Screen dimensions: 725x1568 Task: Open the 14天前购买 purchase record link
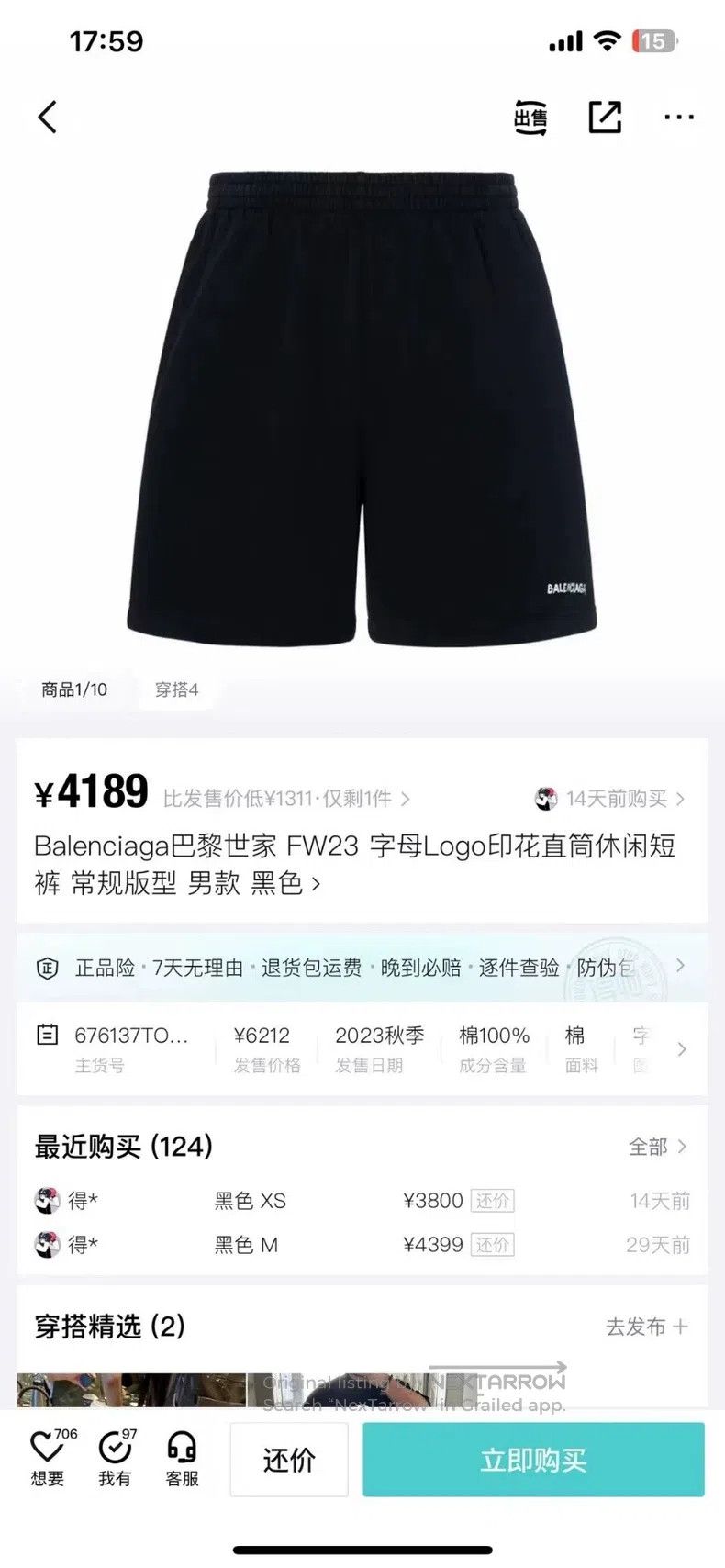point(609,799)
